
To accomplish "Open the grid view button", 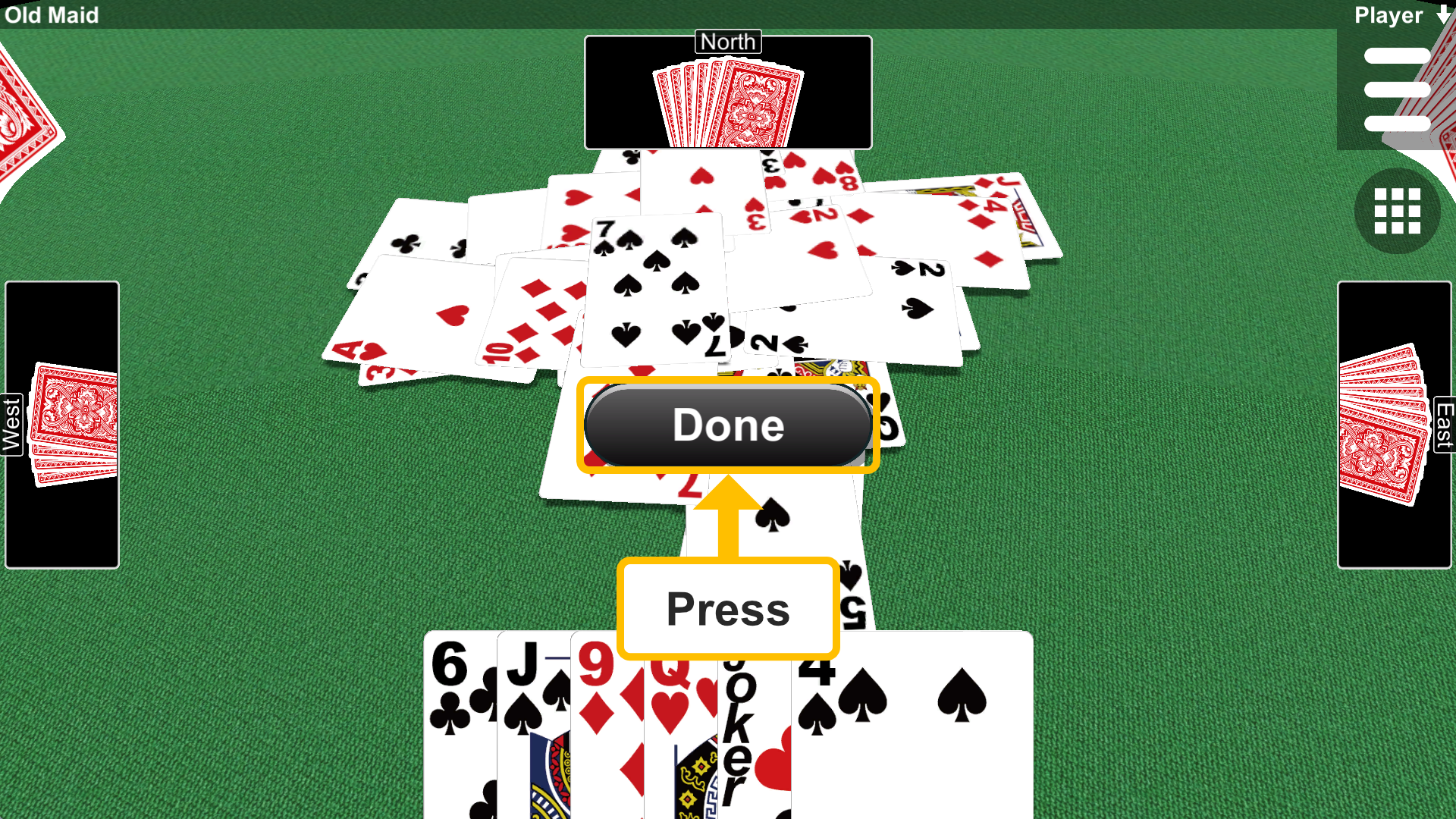I will click(1397, 211).
